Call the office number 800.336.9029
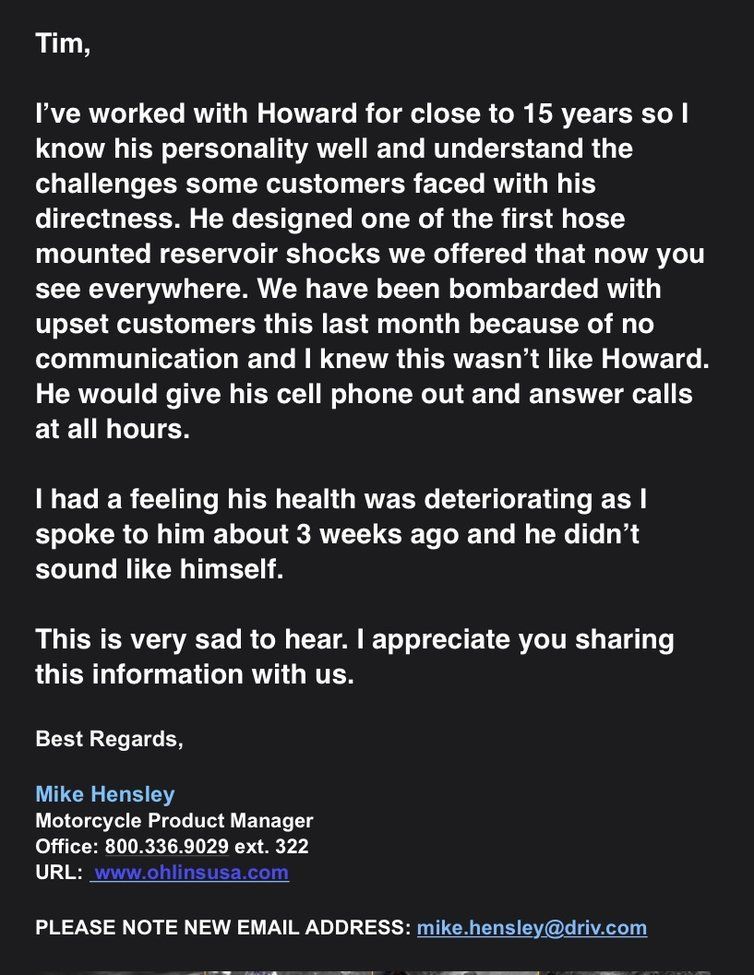Viewport: 754px width, 975px height. click(x=166, y=846)
